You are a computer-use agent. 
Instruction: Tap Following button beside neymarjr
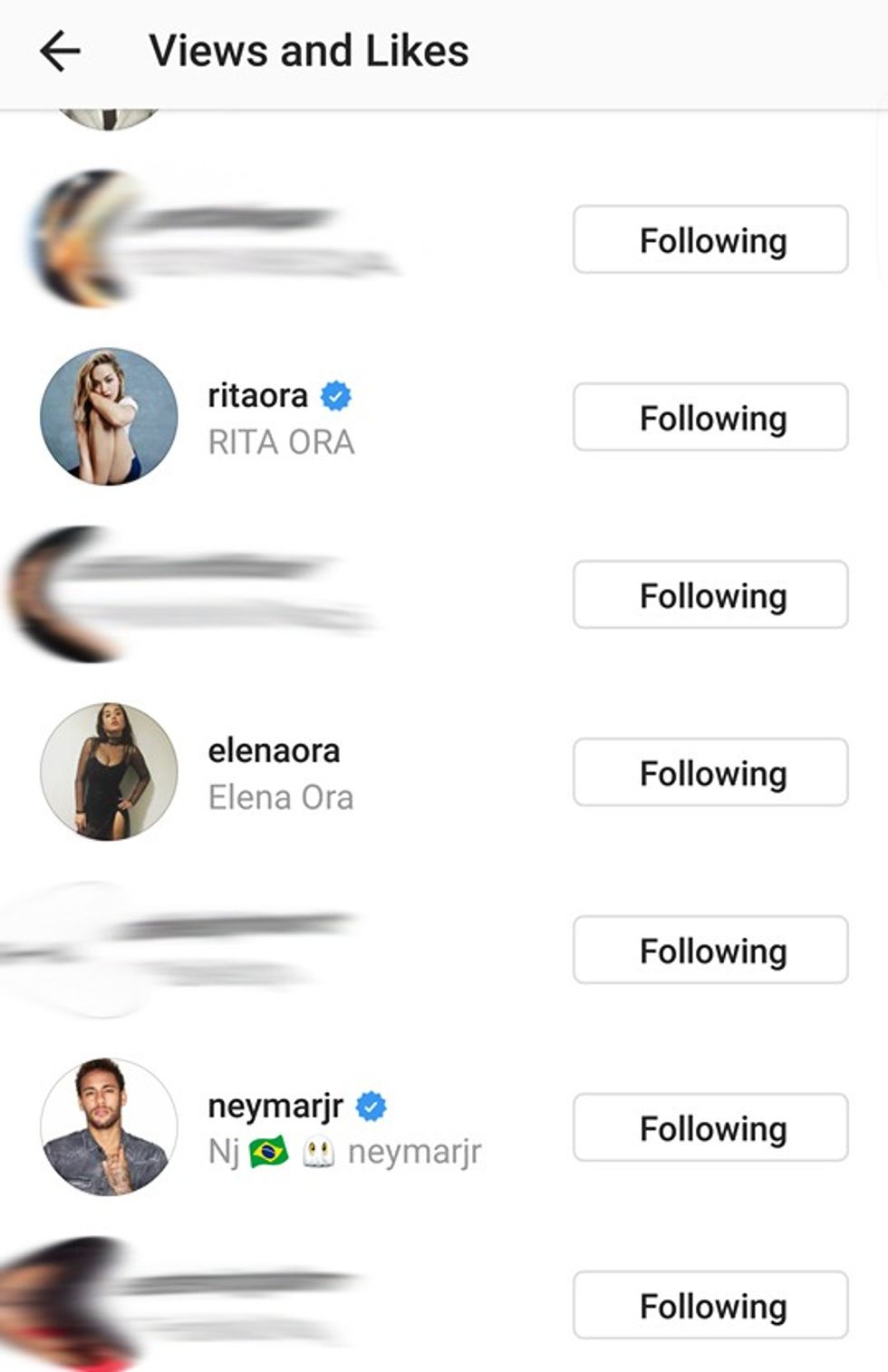(710, 1128)
